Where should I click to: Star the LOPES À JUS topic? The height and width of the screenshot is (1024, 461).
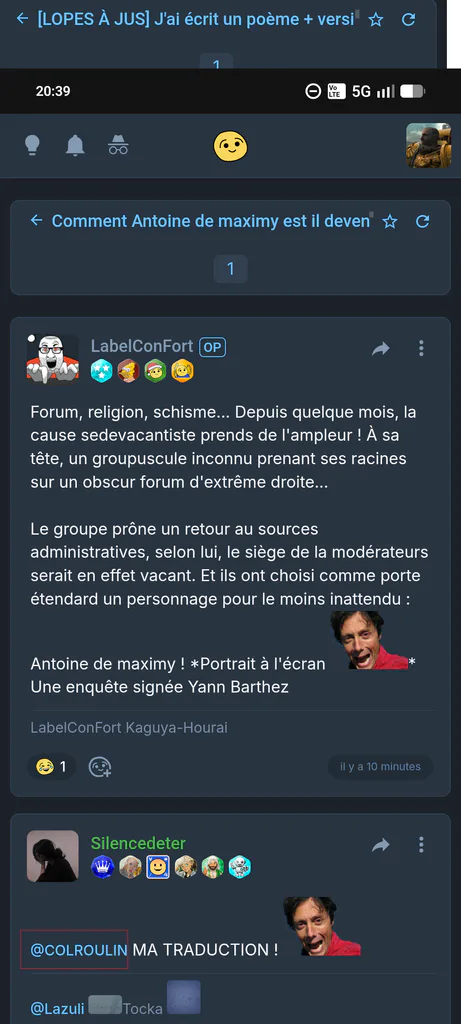coord(376,20)
